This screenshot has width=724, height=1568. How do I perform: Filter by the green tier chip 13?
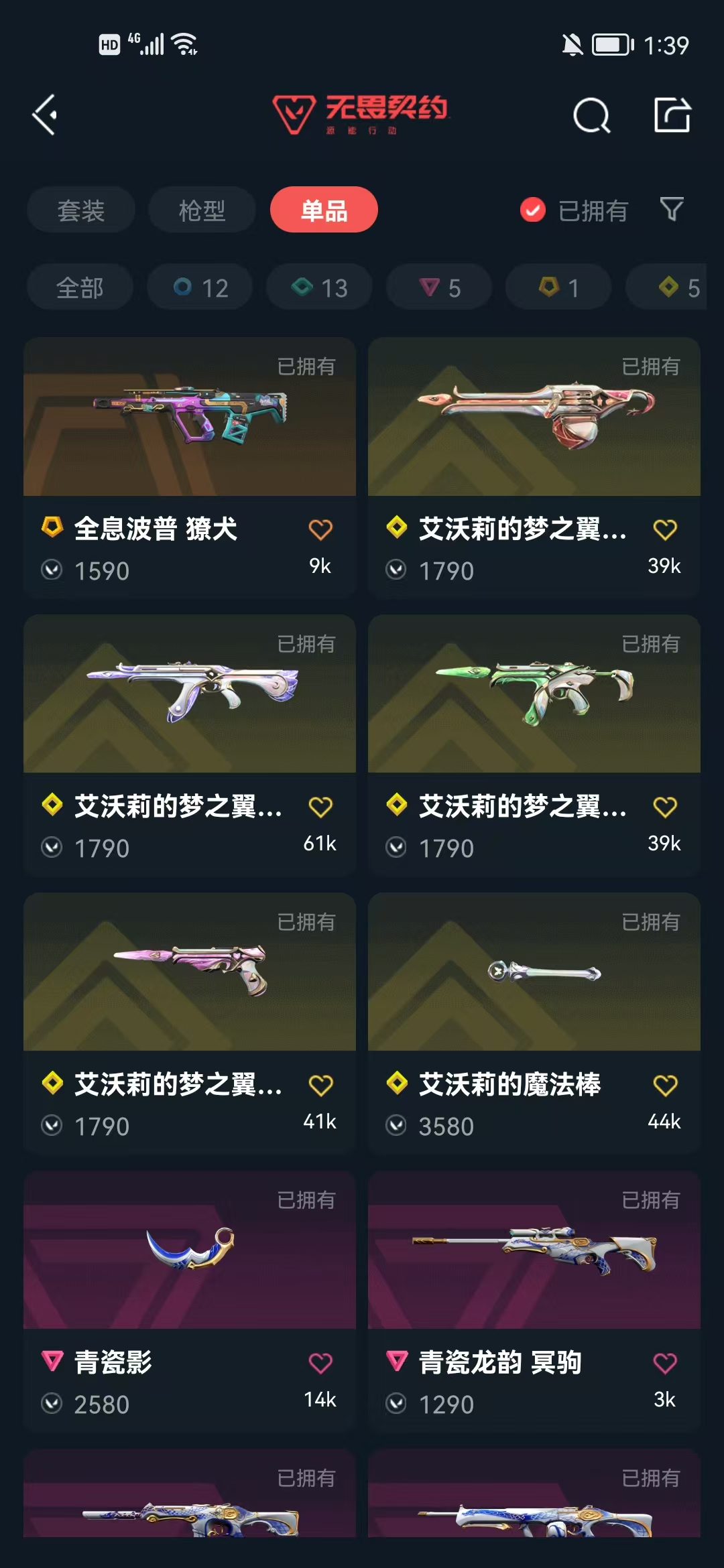coord(319,287)
